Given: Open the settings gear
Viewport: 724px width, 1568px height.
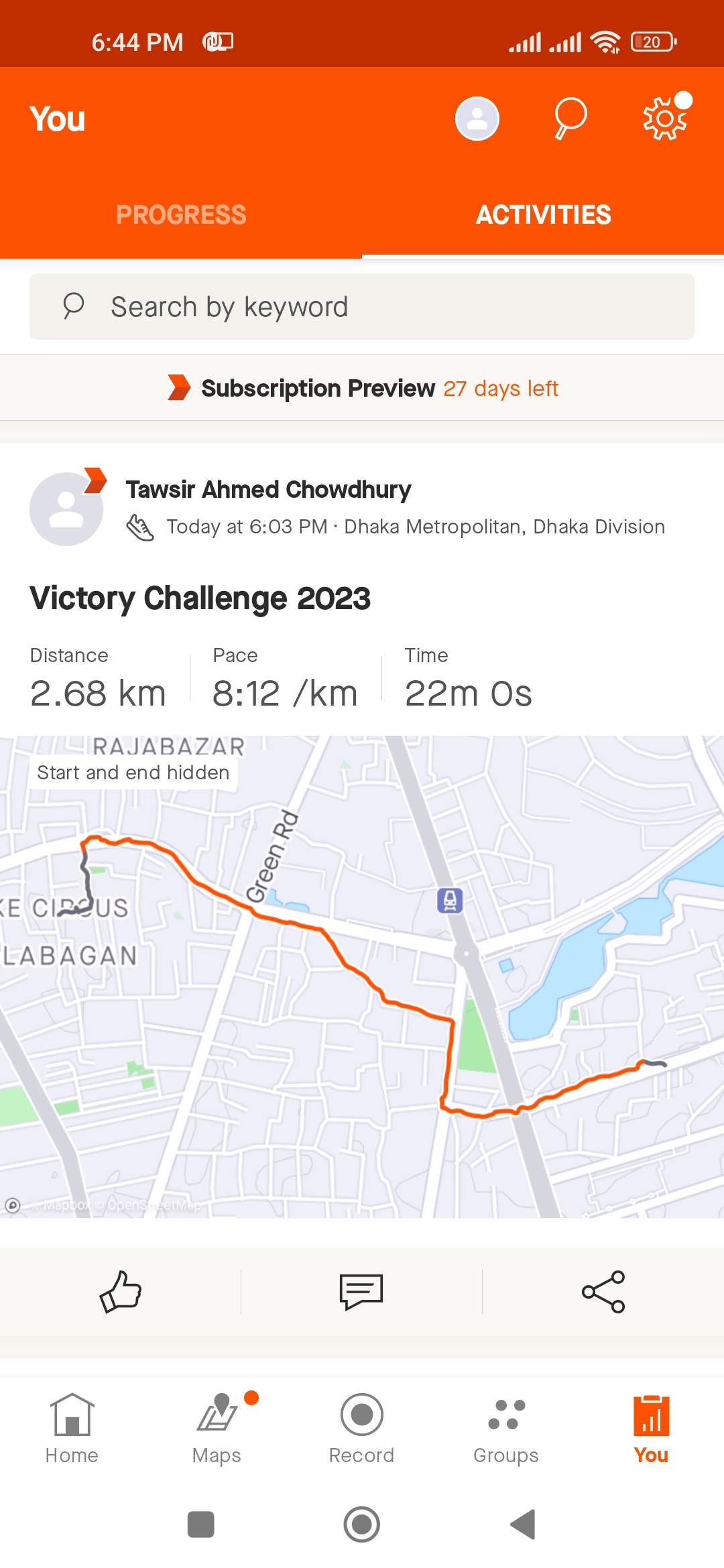Looking at the screenshot, I should pyautogui.click(x=665, y=118).
